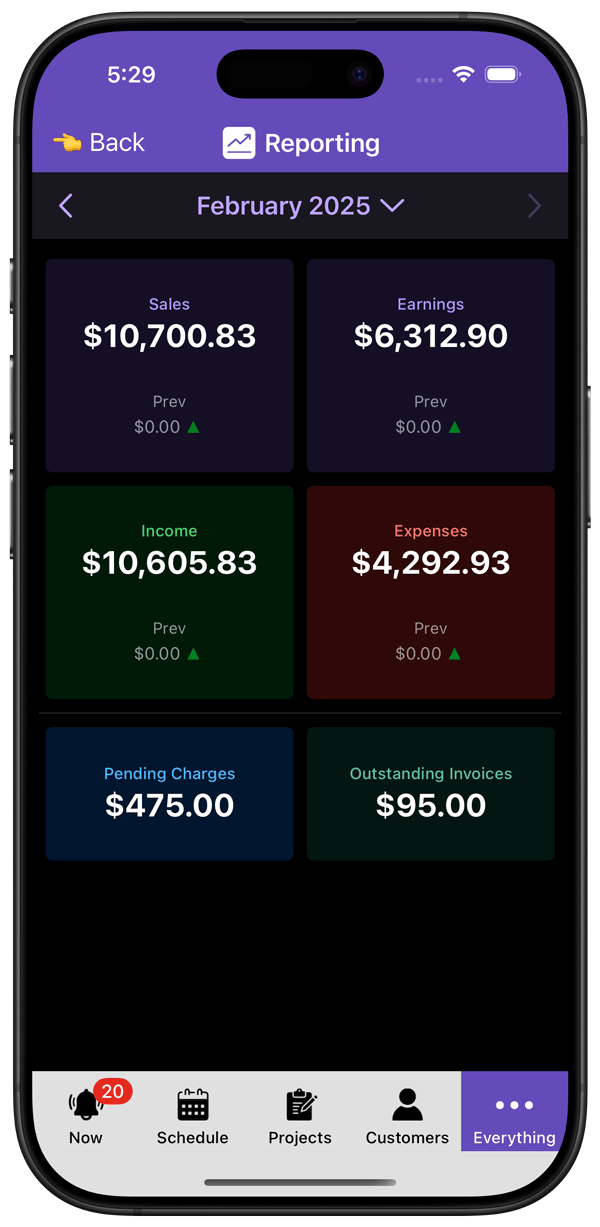Go to the next month
The height and width of the screenshot is (1227, 600).
tap(534, 206)
